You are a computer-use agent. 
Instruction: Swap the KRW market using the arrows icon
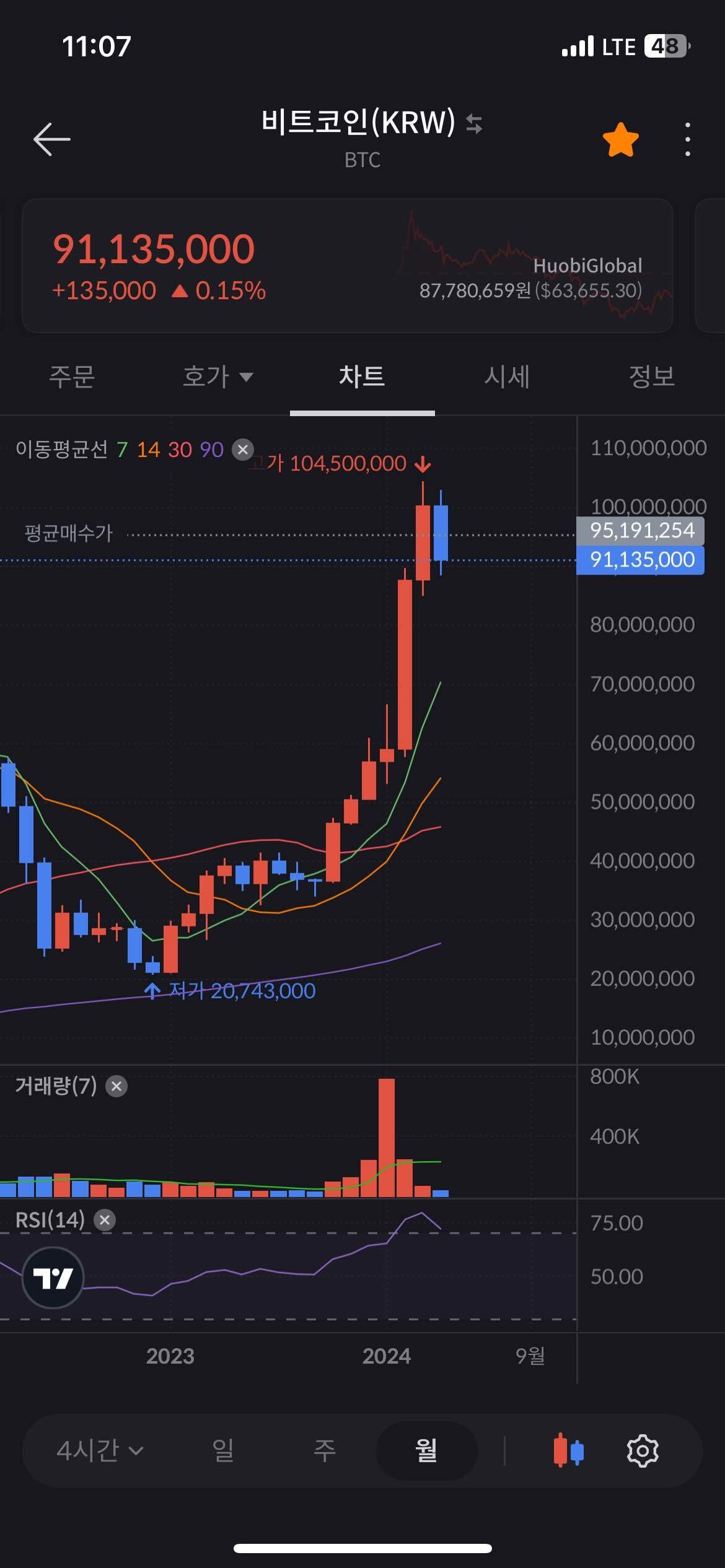474,123
